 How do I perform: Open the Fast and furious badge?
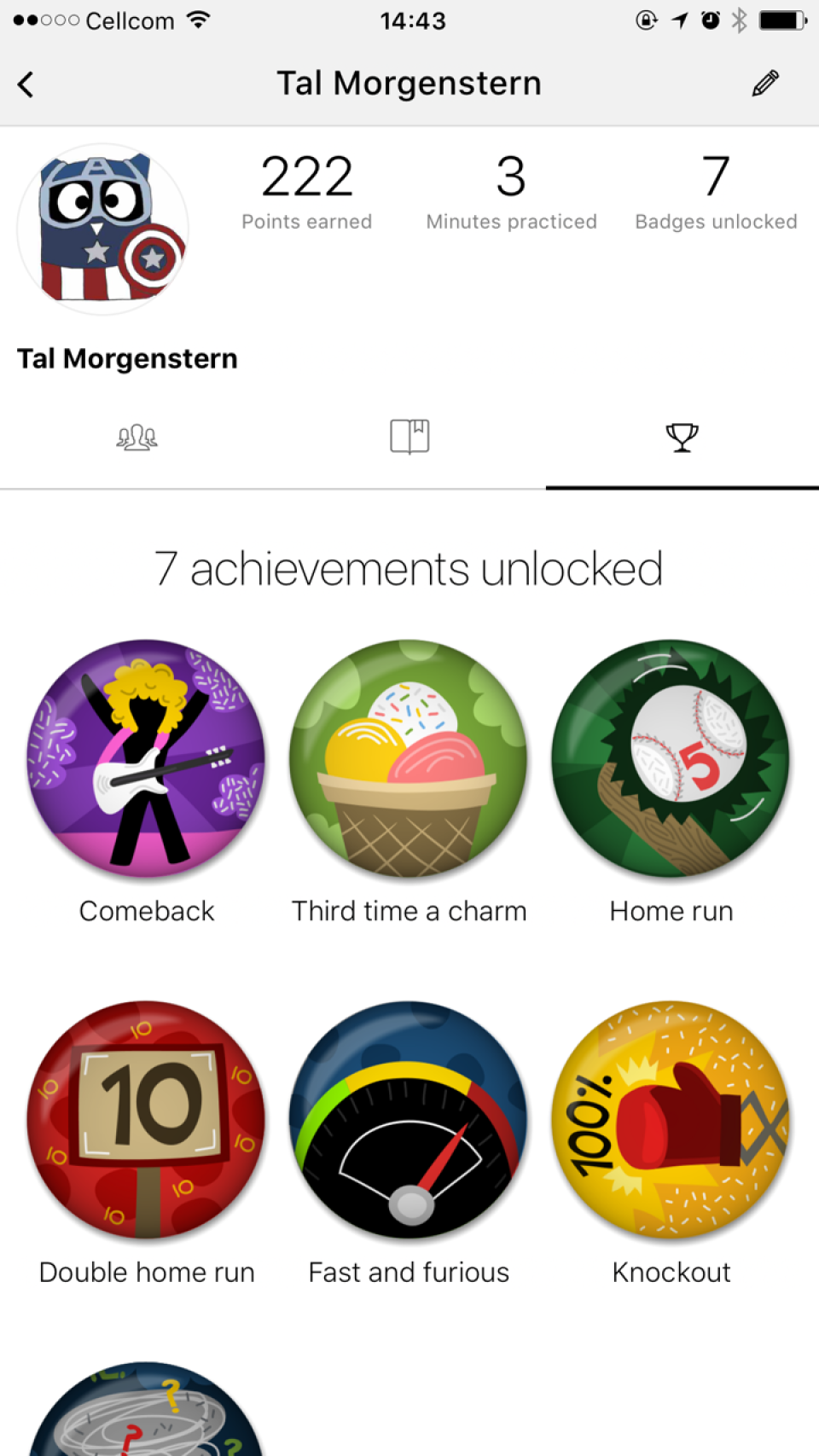click(409, 1119)
